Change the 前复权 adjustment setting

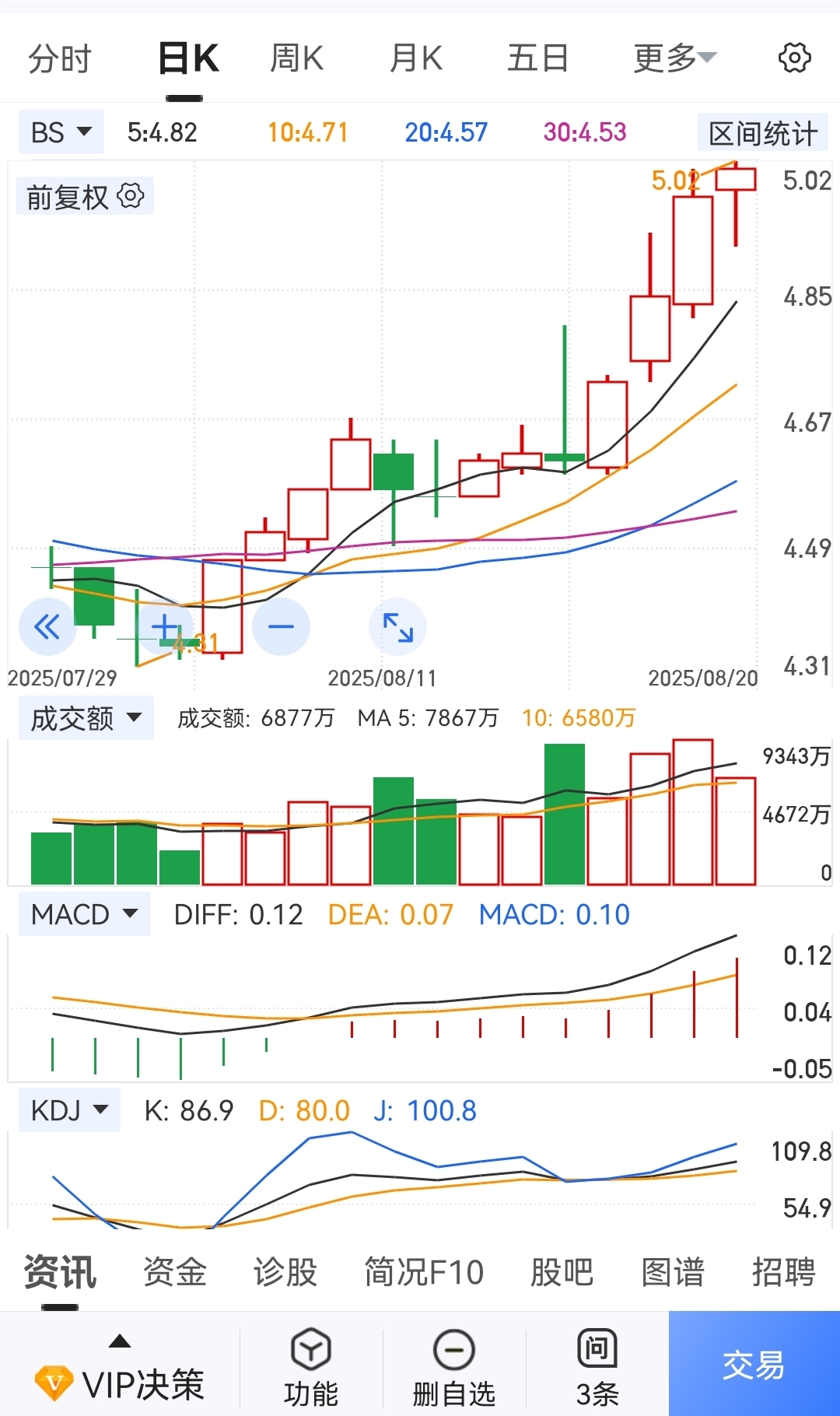(x=85, y=197)
